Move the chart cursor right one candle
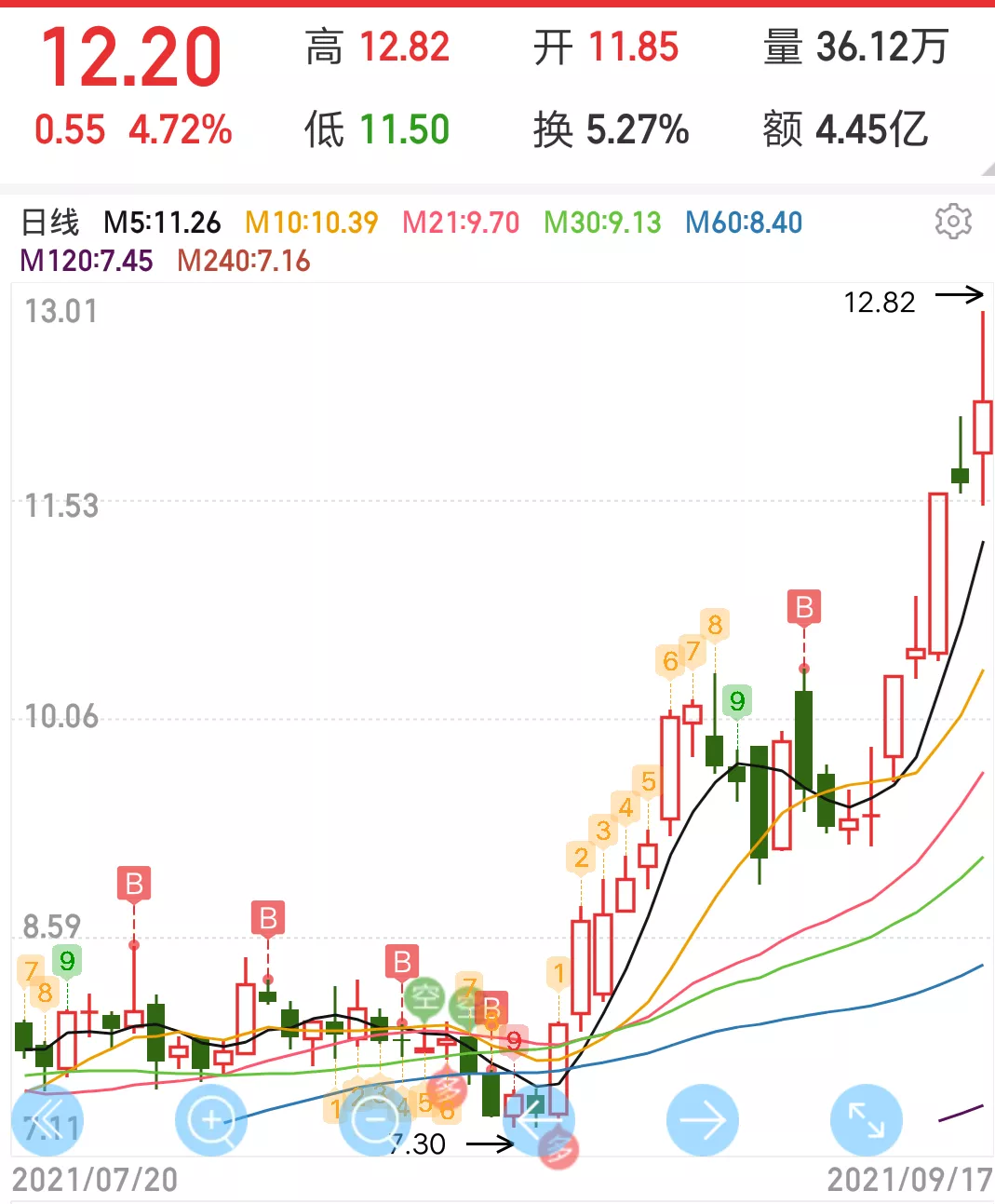Image resolution: width=995 pixels, height=1204 pixels. (703, 1120)
